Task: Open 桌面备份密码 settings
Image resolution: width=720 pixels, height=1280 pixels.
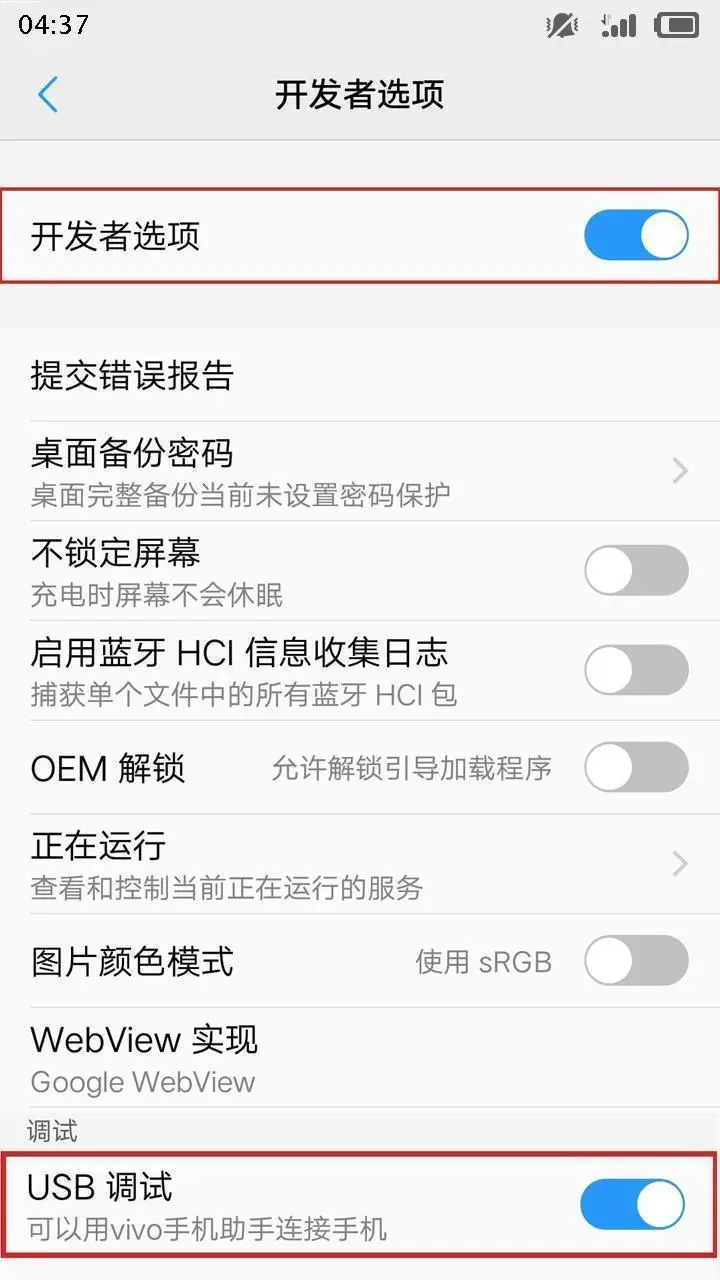Action: pos(360,470)
